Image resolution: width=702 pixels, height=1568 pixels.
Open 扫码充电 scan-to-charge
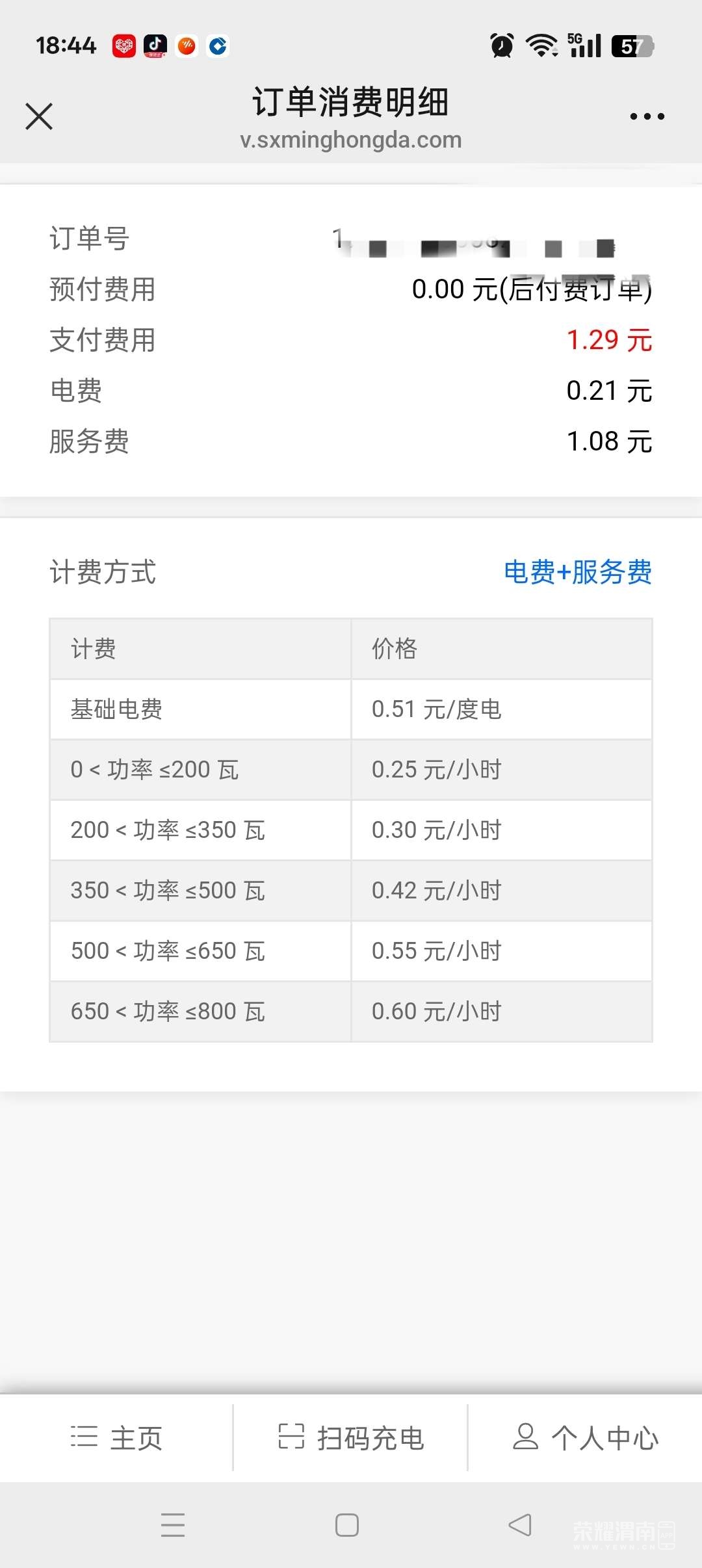pyautogui.click(x=351, y=1438)
